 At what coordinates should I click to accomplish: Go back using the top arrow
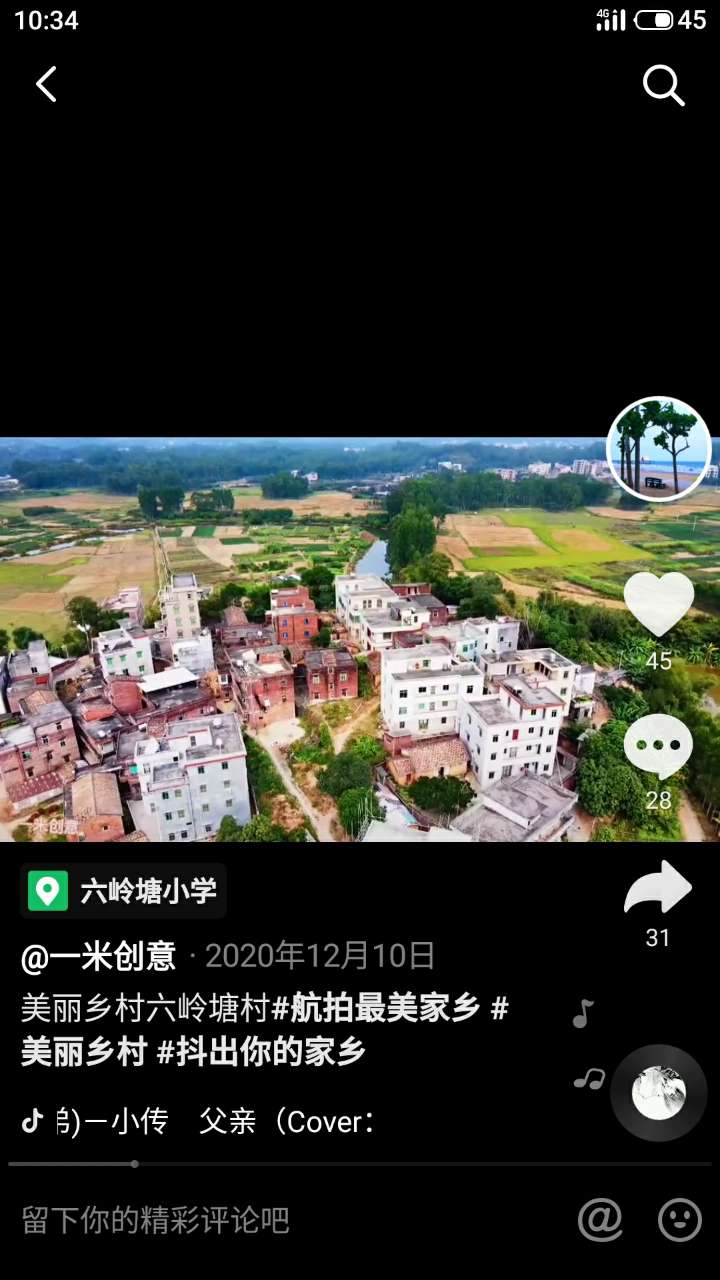point(46,85)
